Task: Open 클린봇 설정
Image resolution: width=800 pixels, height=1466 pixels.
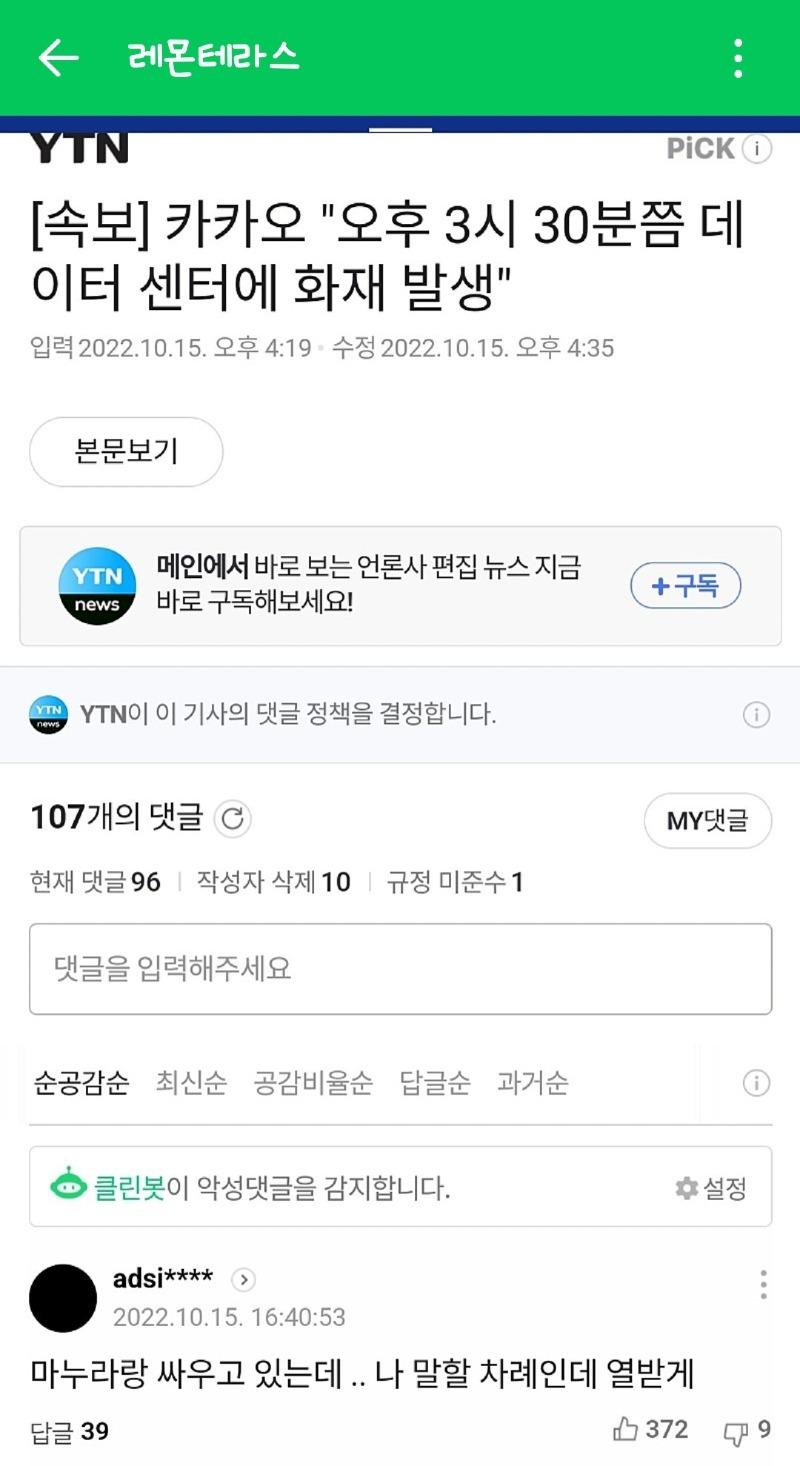Action: pos(712,1188)
